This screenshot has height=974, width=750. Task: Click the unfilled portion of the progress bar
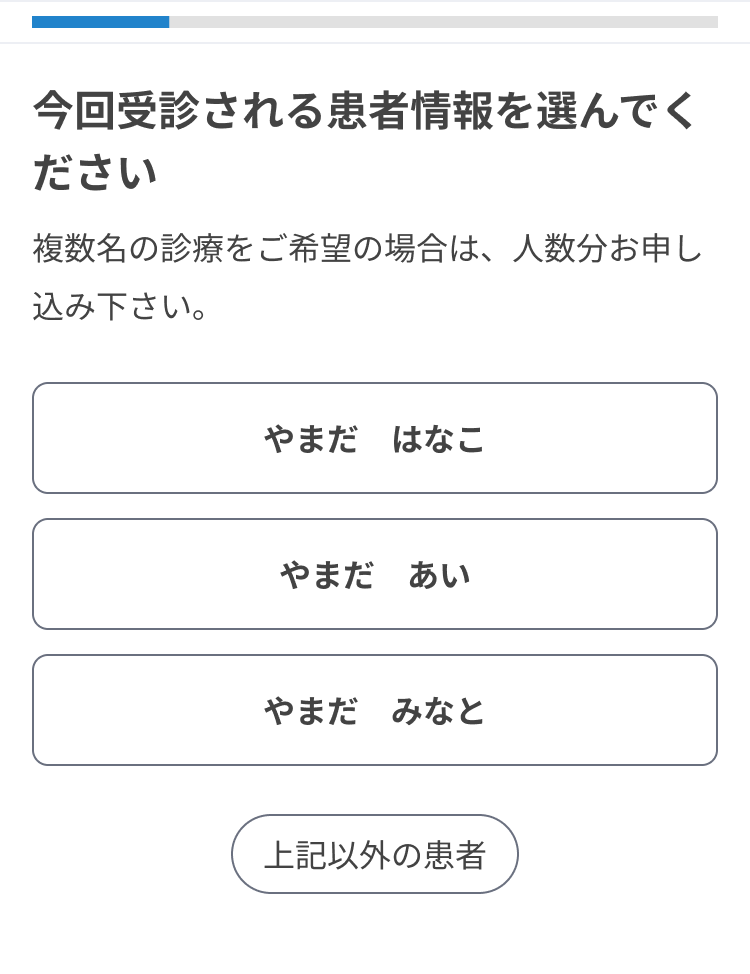450,21
